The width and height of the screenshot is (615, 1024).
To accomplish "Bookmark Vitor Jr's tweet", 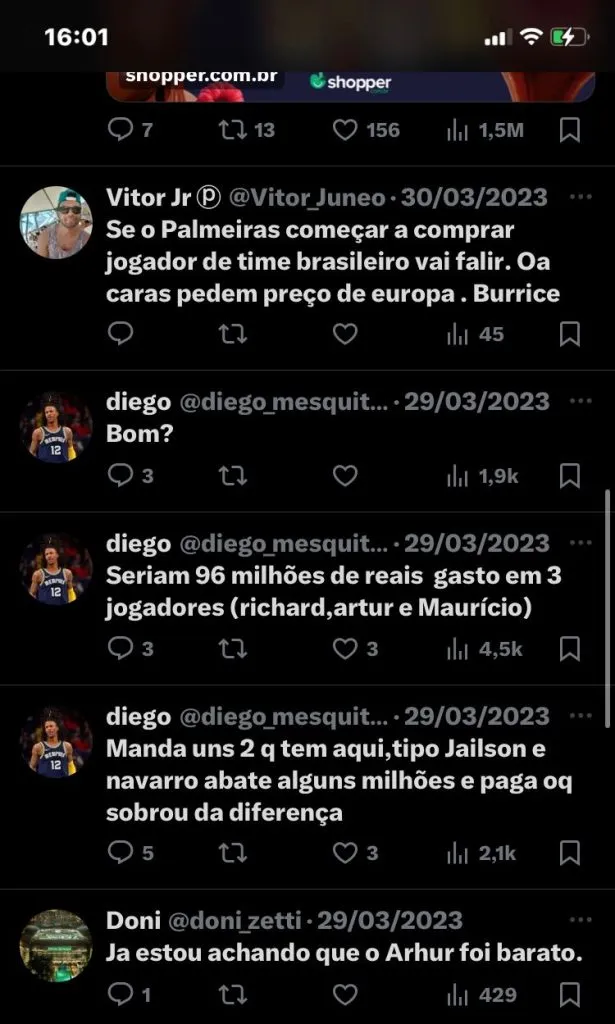I will (569, 334).
